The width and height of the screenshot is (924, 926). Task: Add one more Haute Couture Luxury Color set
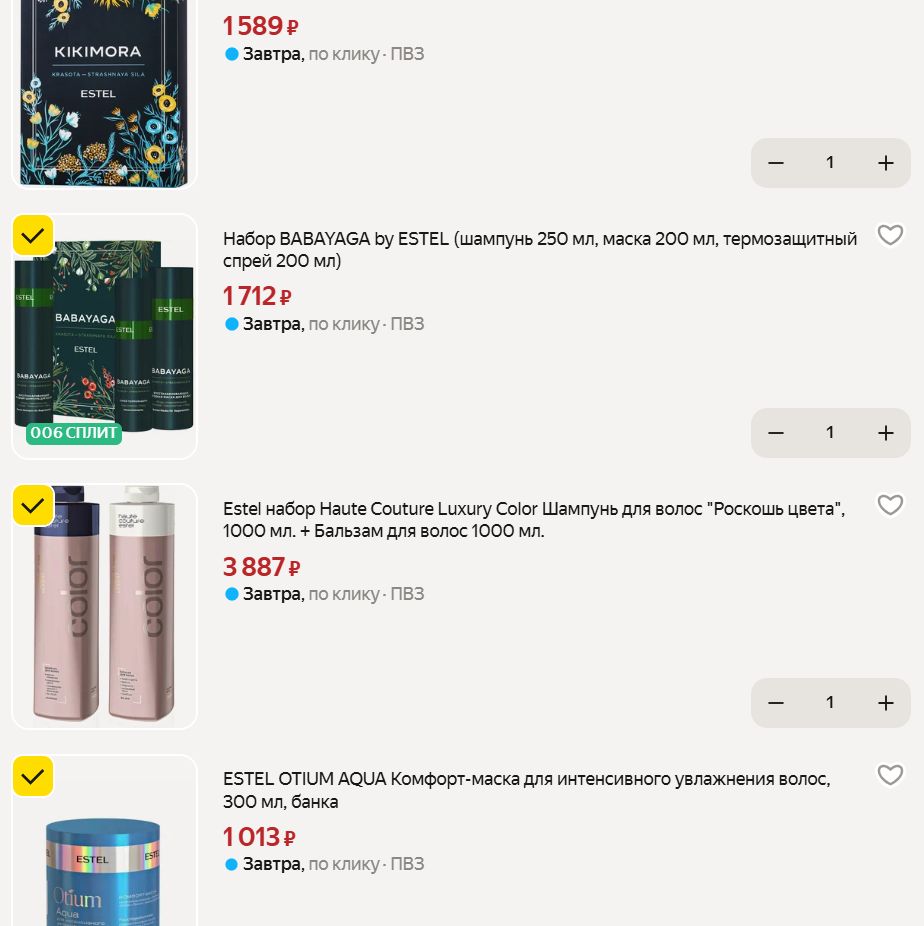885,703
